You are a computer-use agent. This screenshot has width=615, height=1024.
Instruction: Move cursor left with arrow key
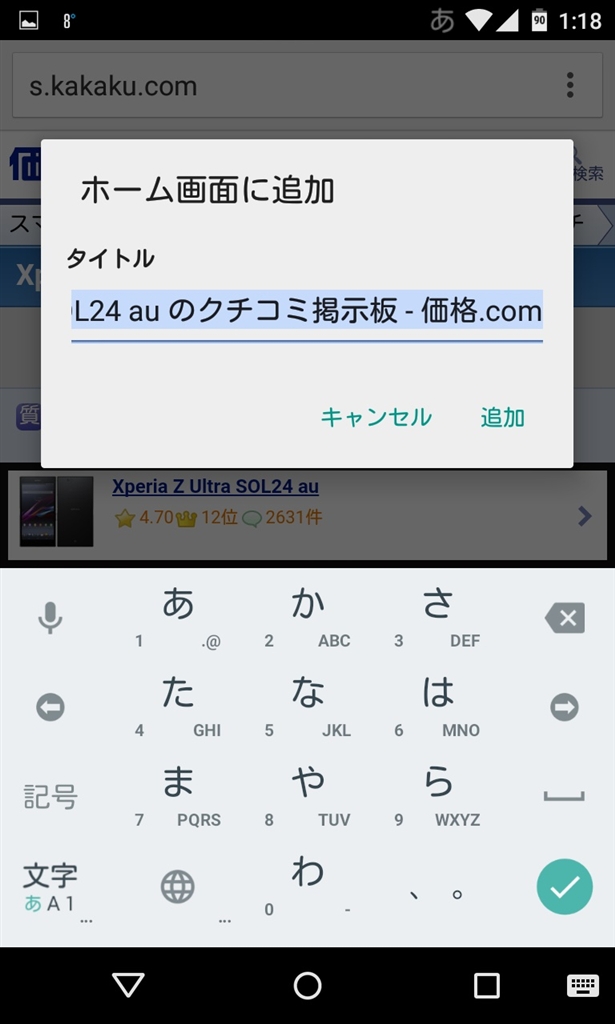(50, 708)
